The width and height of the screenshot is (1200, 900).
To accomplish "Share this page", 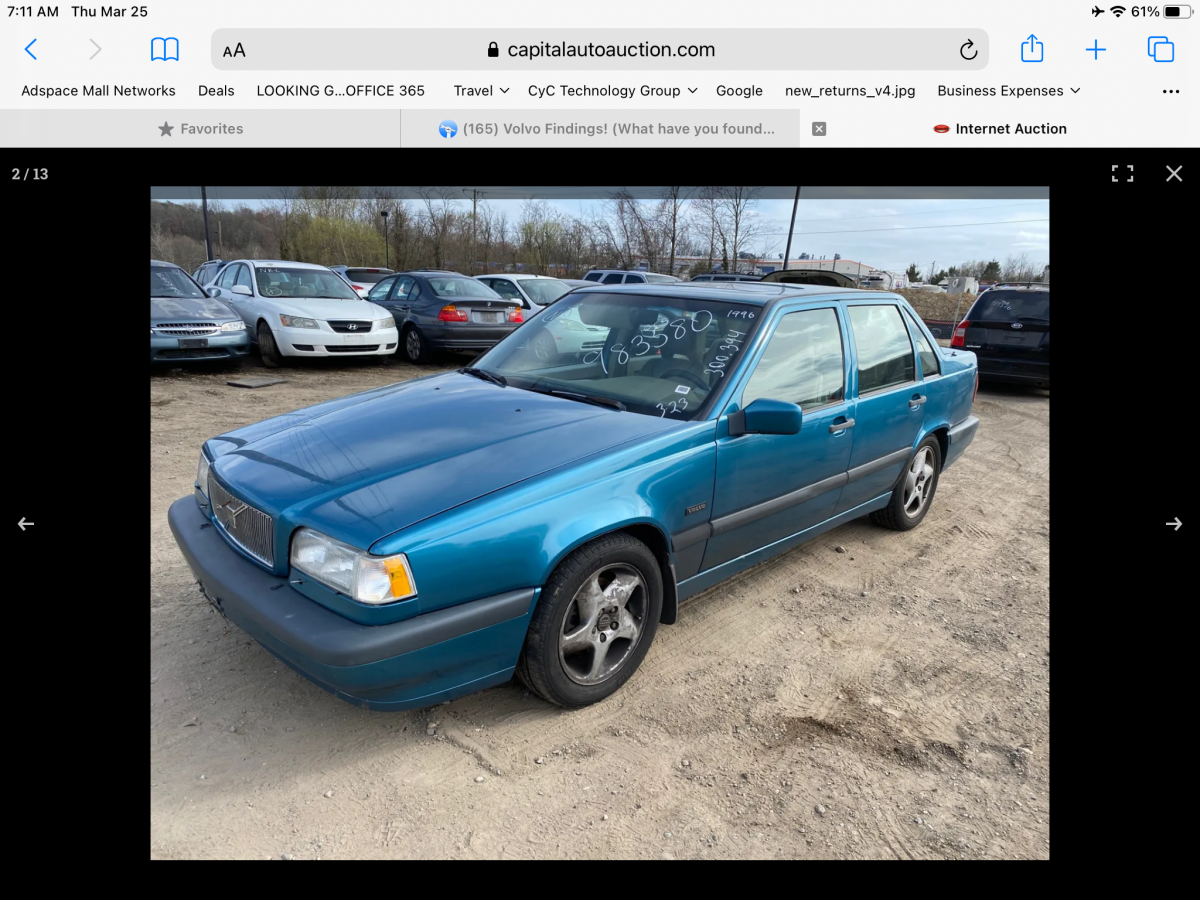I will pos(1032,49).
